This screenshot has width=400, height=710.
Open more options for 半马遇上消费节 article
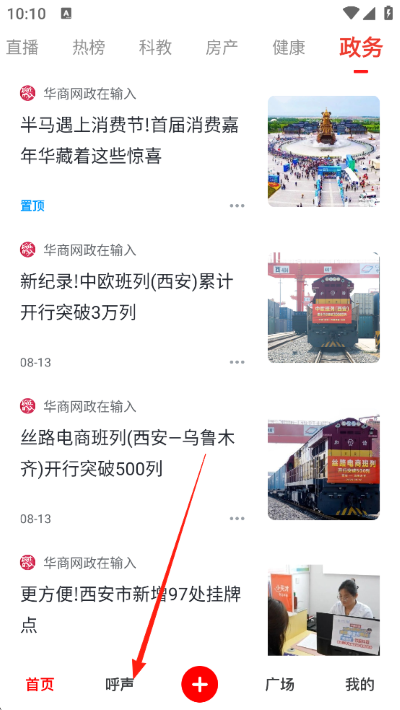pos(237,206)
